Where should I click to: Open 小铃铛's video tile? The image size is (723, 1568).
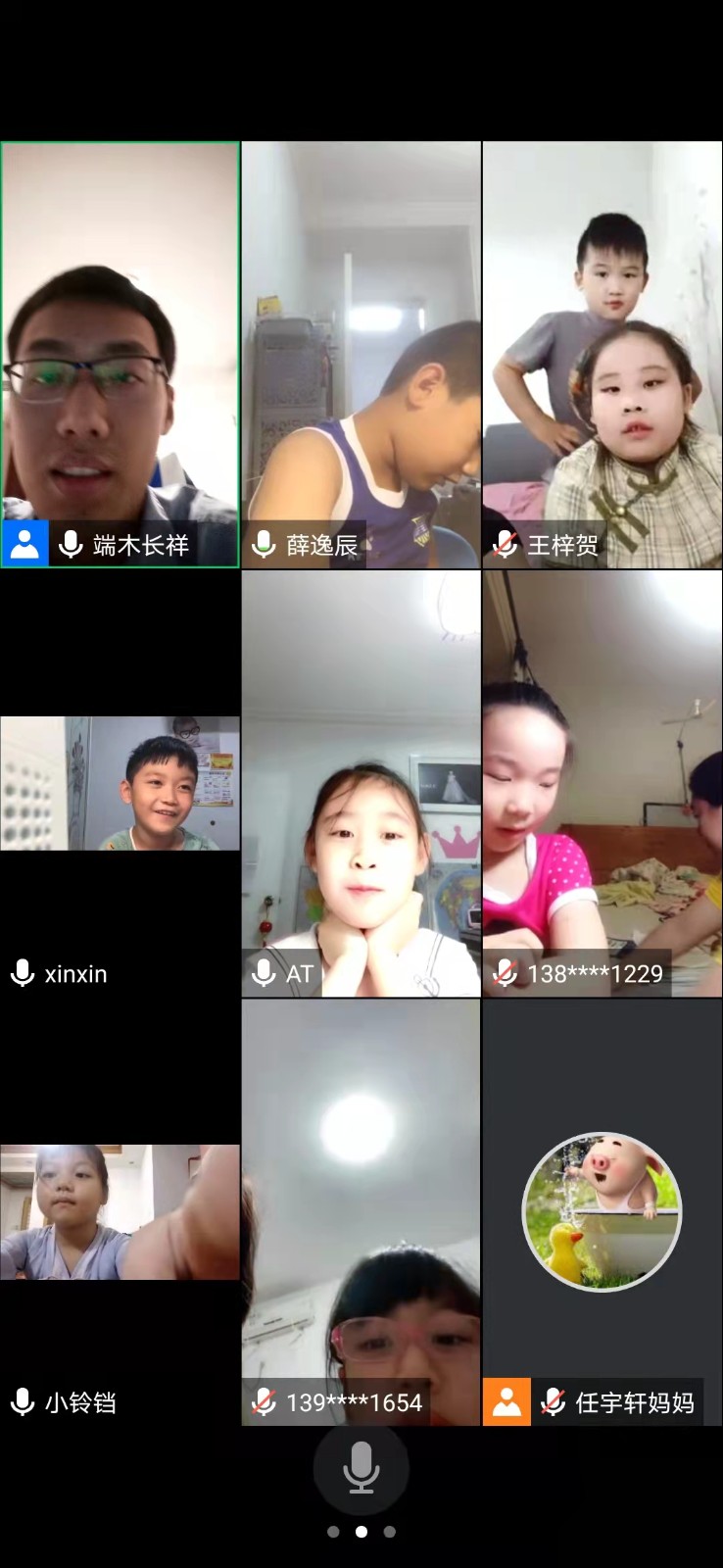(x=120, y=1212)
